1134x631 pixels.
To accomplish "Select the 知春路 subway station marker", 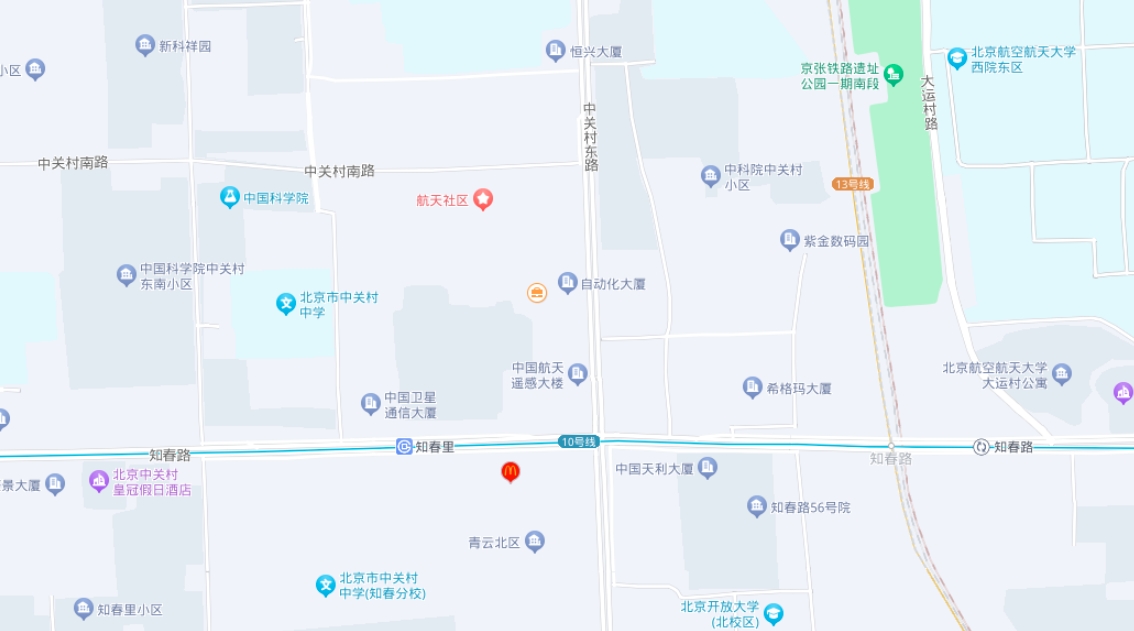I will click(981, 446).
